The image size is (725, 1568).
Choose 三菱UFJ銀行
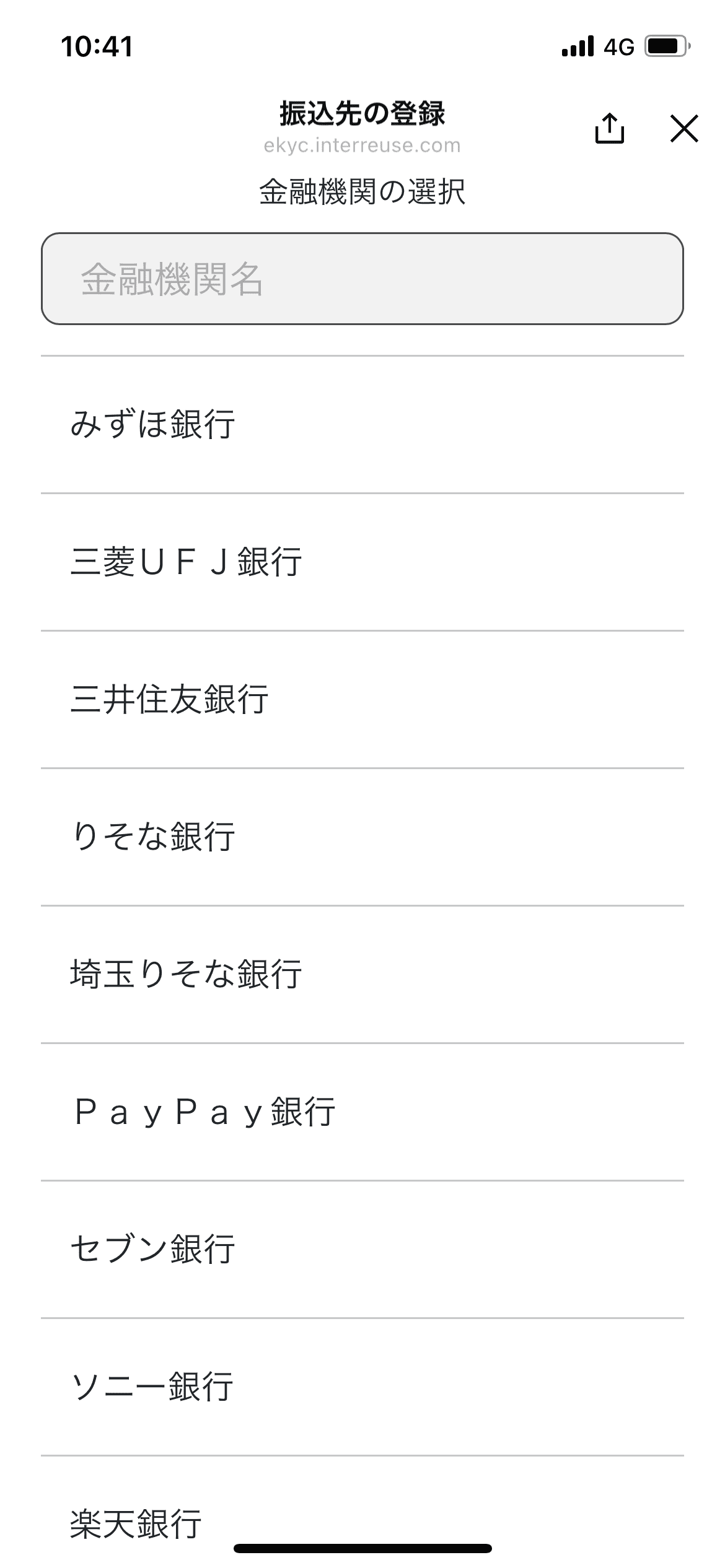coord(362,562)
